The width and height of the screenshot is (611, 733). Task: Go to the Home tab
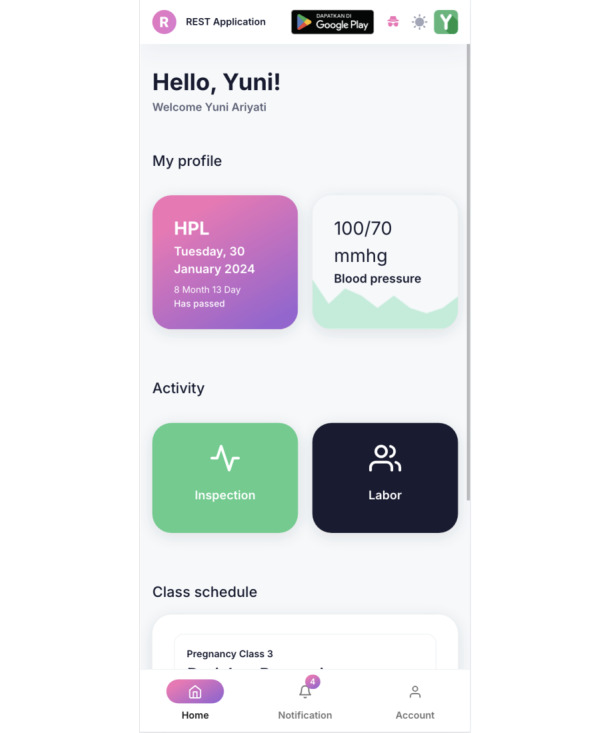pos(195,700)
